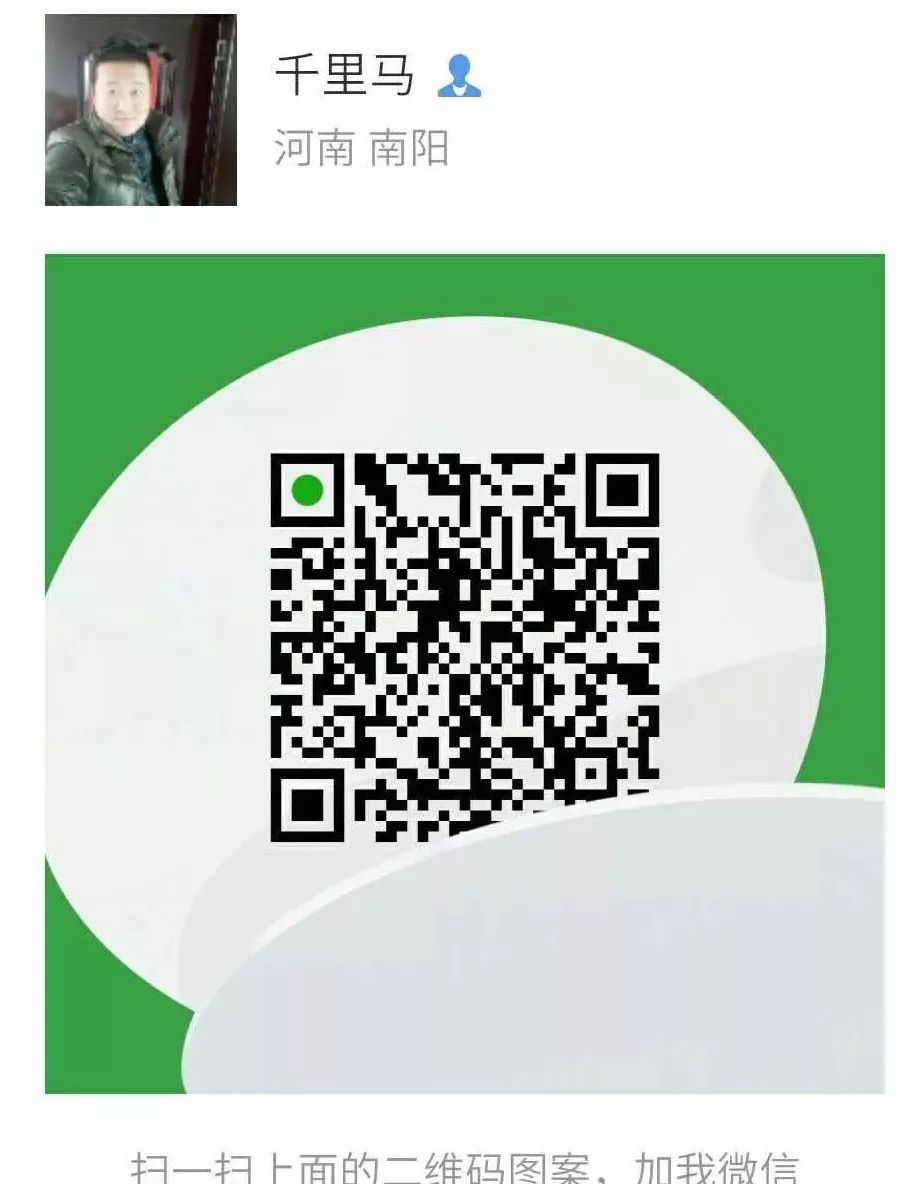Tap the green dot at the QR code center
The image size is (921, 1184).
[x=307, y=491]
